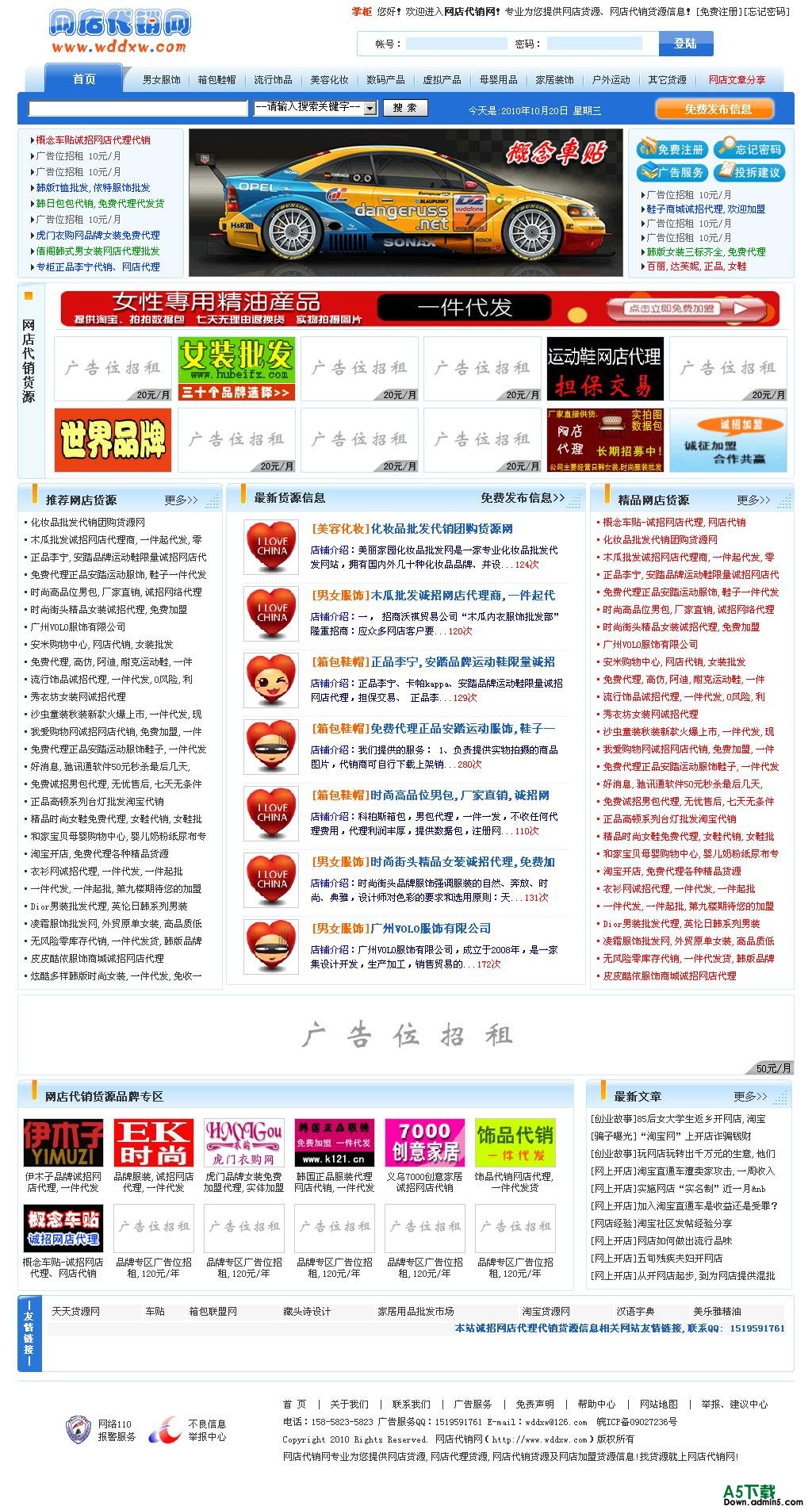Tap the 搜索 search button
This screenshot has height=1510, width=812.
coord(404,108)
